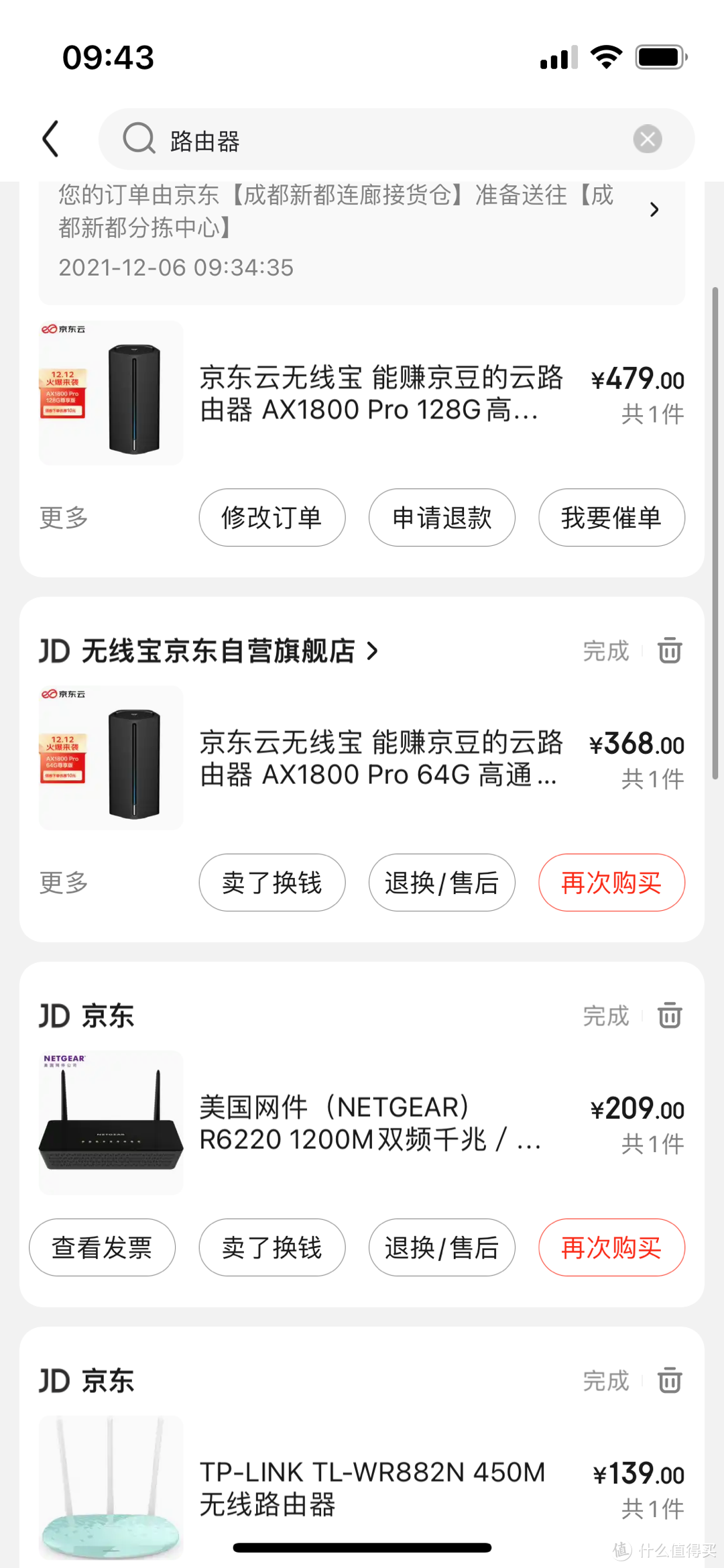The image size is (724, 1568).
Task: Click the 修改订单 button
Action: [271, 518]
